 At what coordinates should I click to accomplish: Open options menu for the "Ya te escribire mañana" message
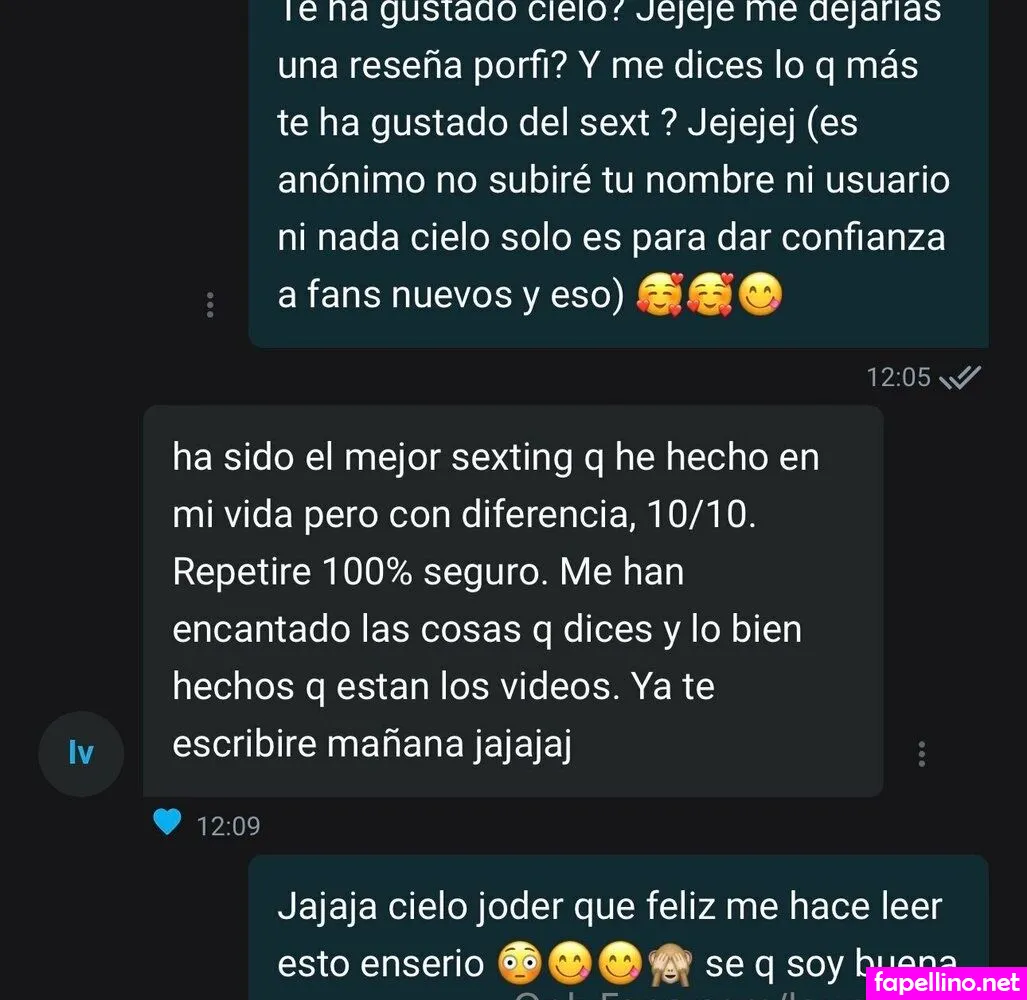[921, 754]
